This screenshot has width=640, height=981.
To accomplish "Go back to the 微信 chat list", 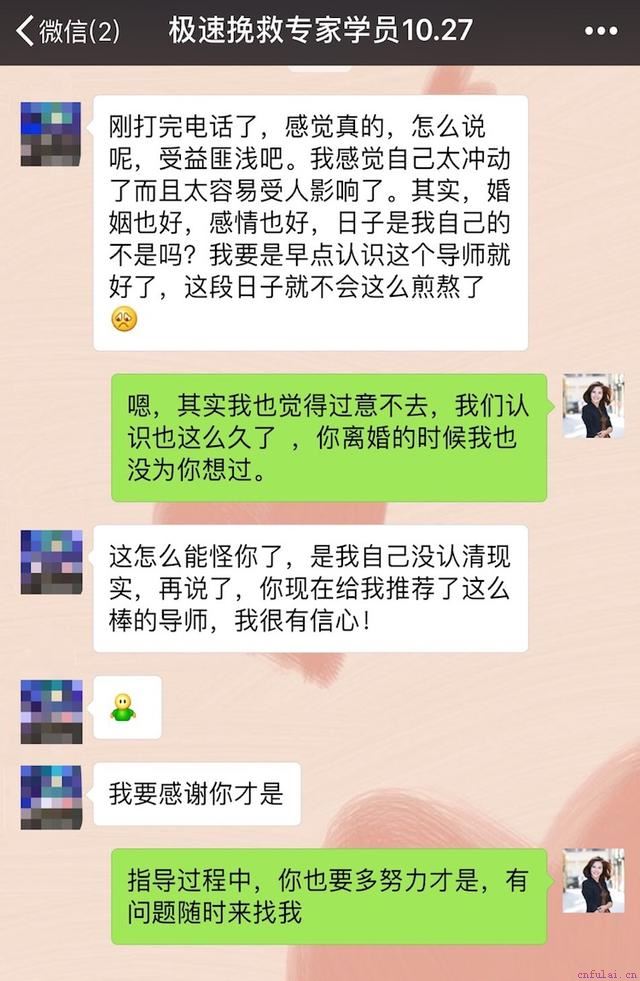I will (x=66, y=31).
